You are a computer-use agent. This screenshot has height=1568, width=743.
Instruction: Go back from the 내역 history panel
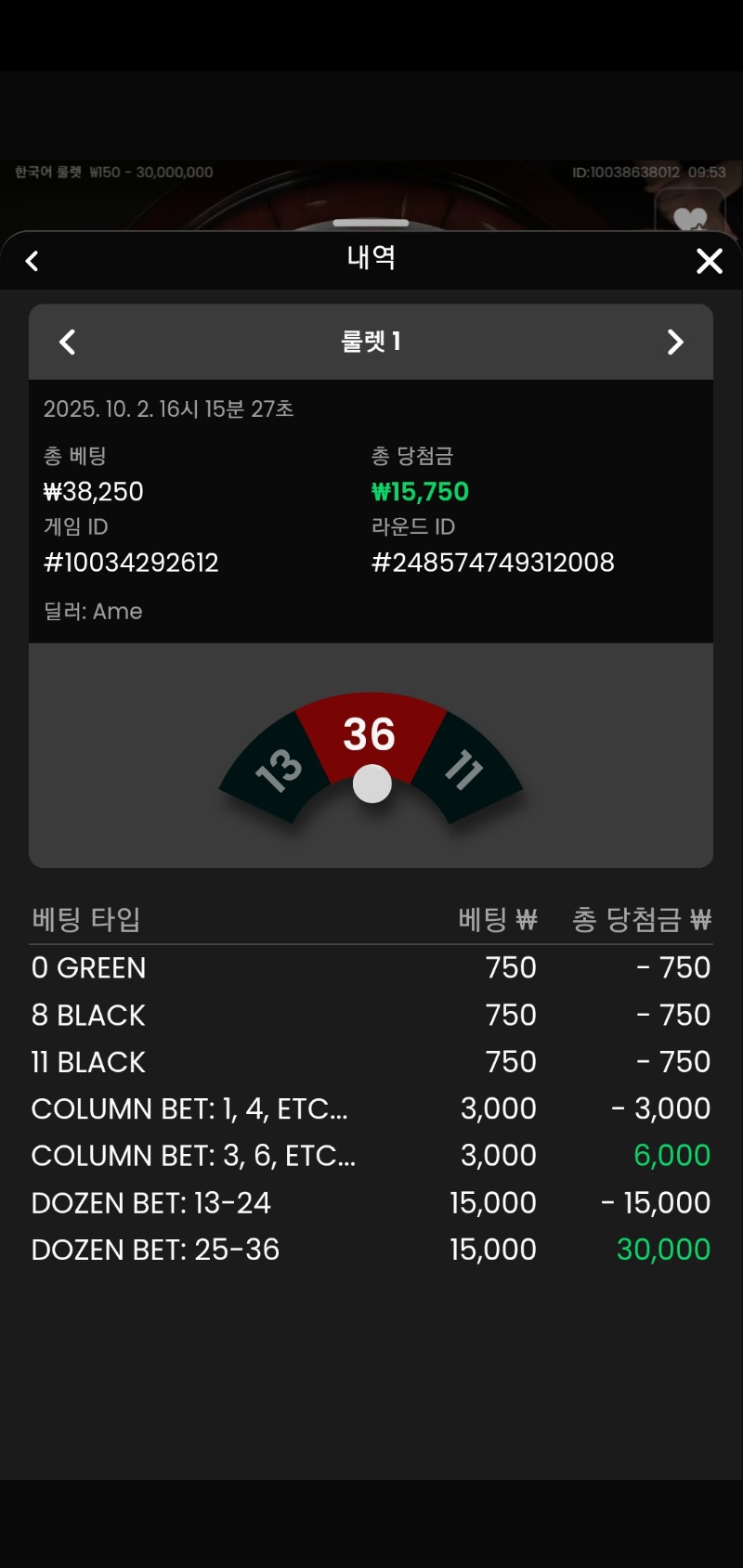[x=33, y=261]
